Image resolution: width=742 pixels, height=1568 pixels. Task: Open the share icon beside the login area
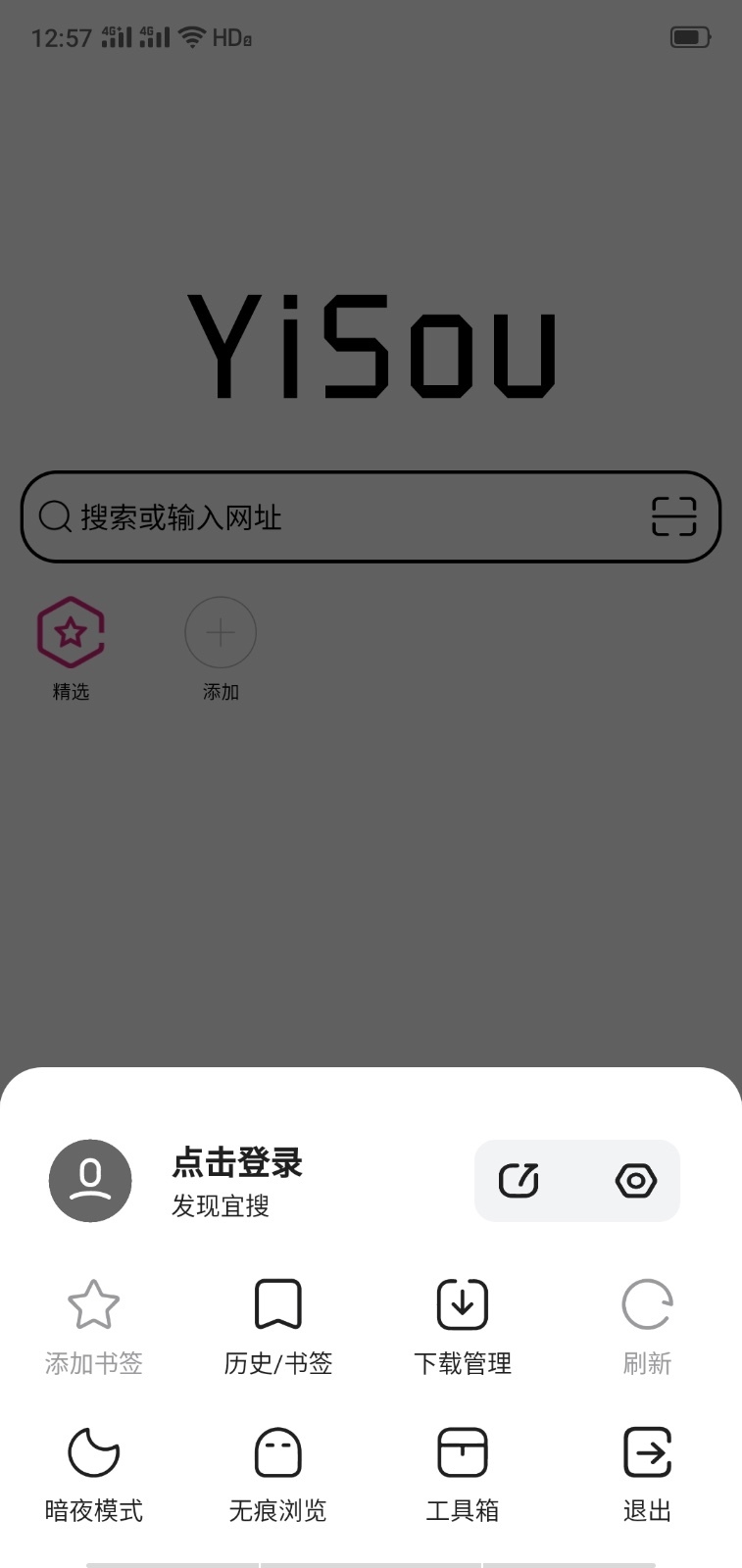[x=518, y=1181]
